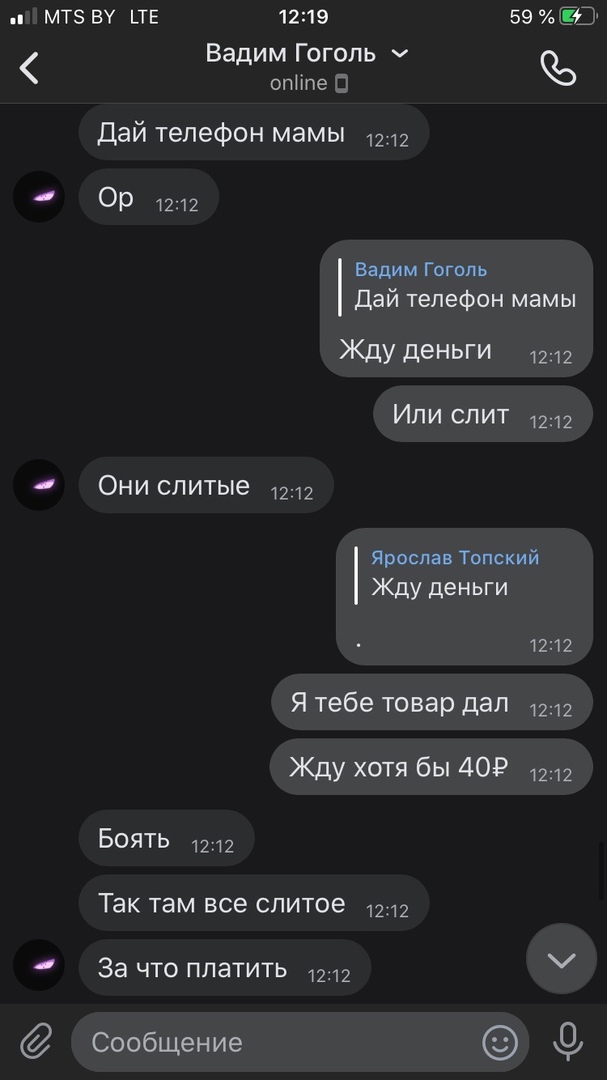Open the emoji and sticker picker
This screenshot has height=1080, width=607.
pyautogui.click(x=500, y=1042)
